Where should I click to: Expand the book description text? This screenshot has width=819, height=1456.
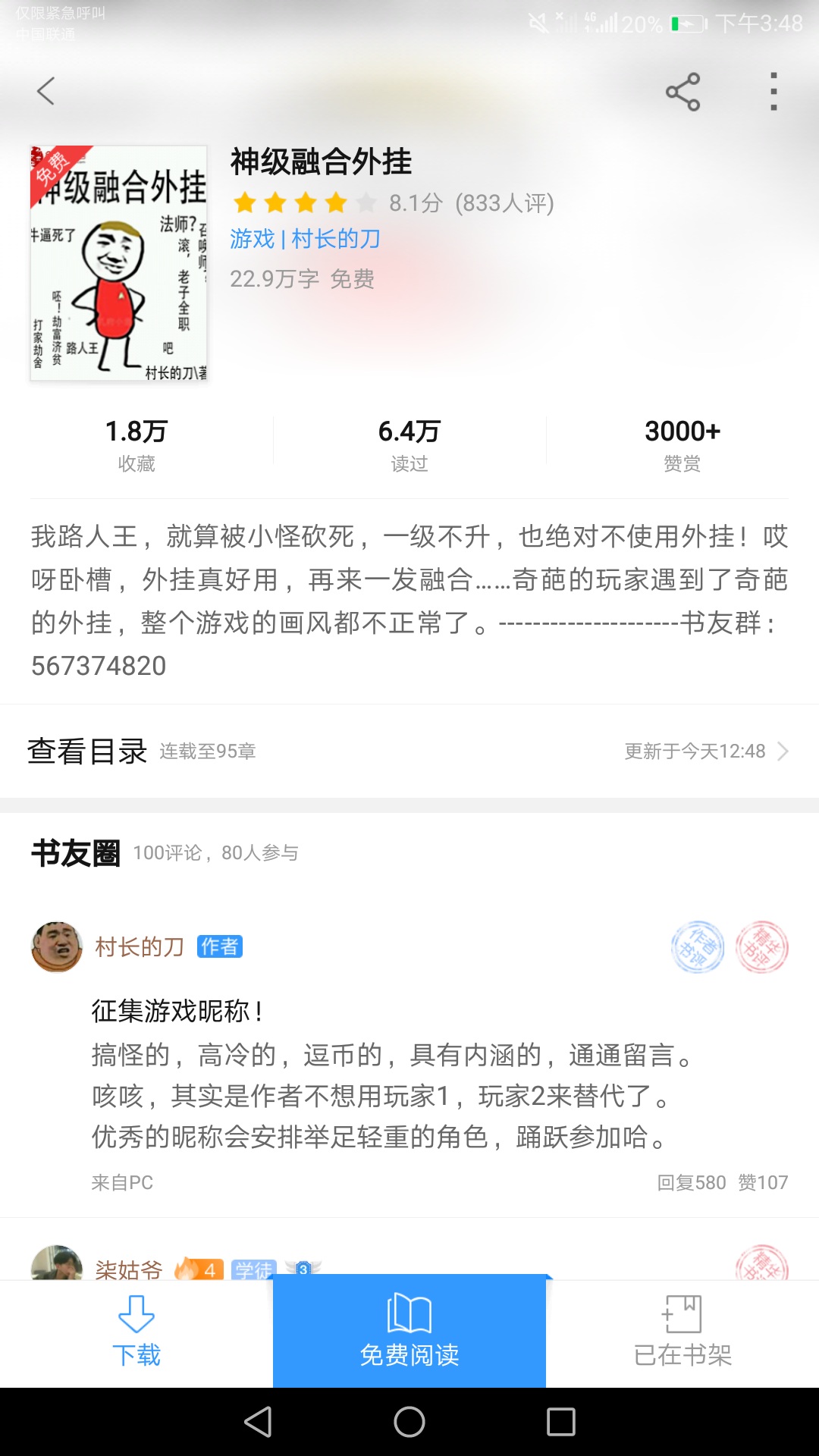click(x=409, y=601)
